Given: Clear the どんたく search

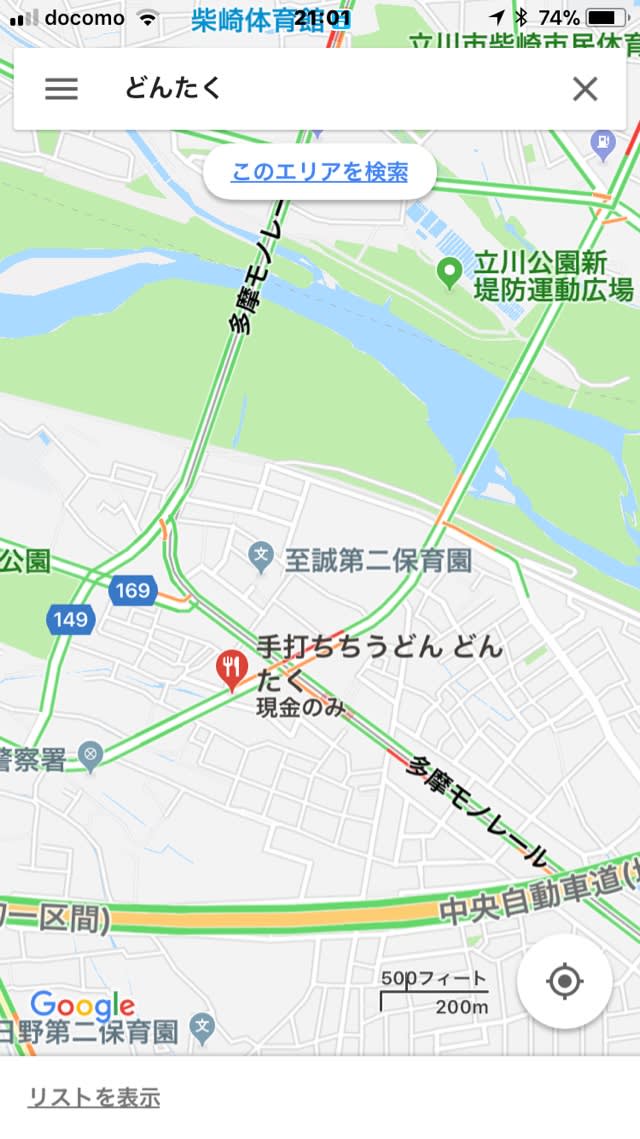Looking at the screenshot, I should click(584, 89).
